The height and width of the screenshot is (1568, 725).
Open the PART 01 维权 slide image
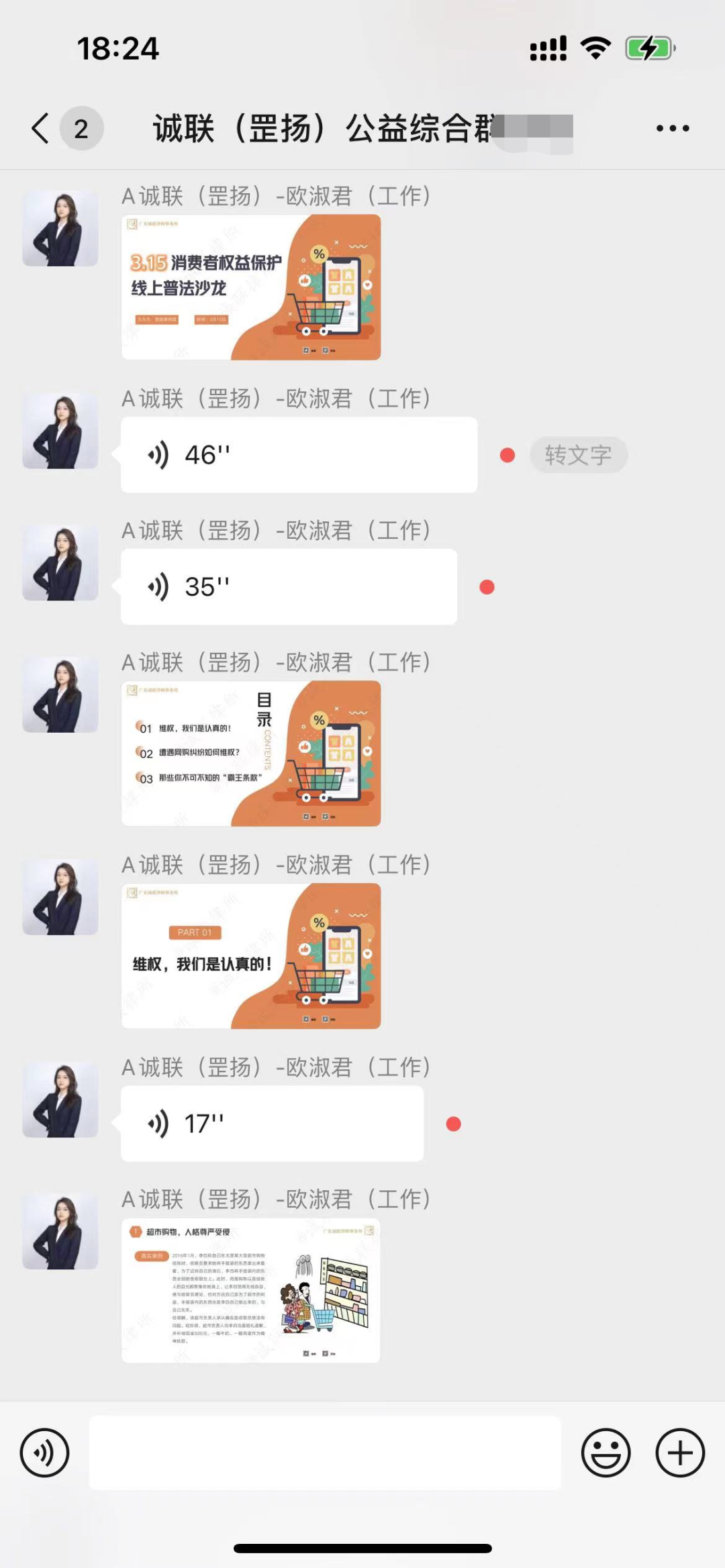(x=250, y=956)
